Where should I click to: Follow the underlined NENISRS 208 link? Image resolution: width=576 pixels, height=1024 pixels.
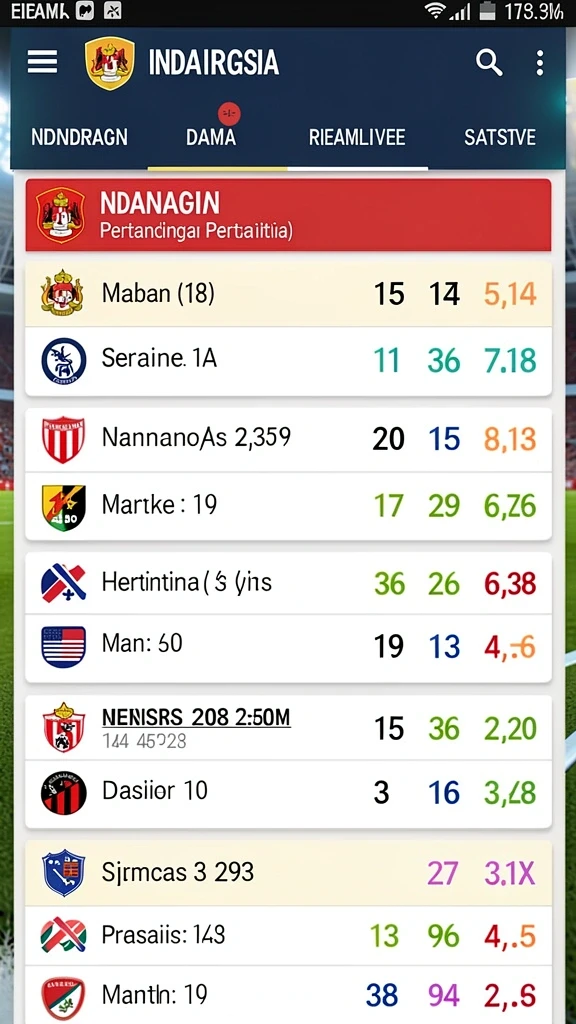pyautogui.click(x=196, y=718)
